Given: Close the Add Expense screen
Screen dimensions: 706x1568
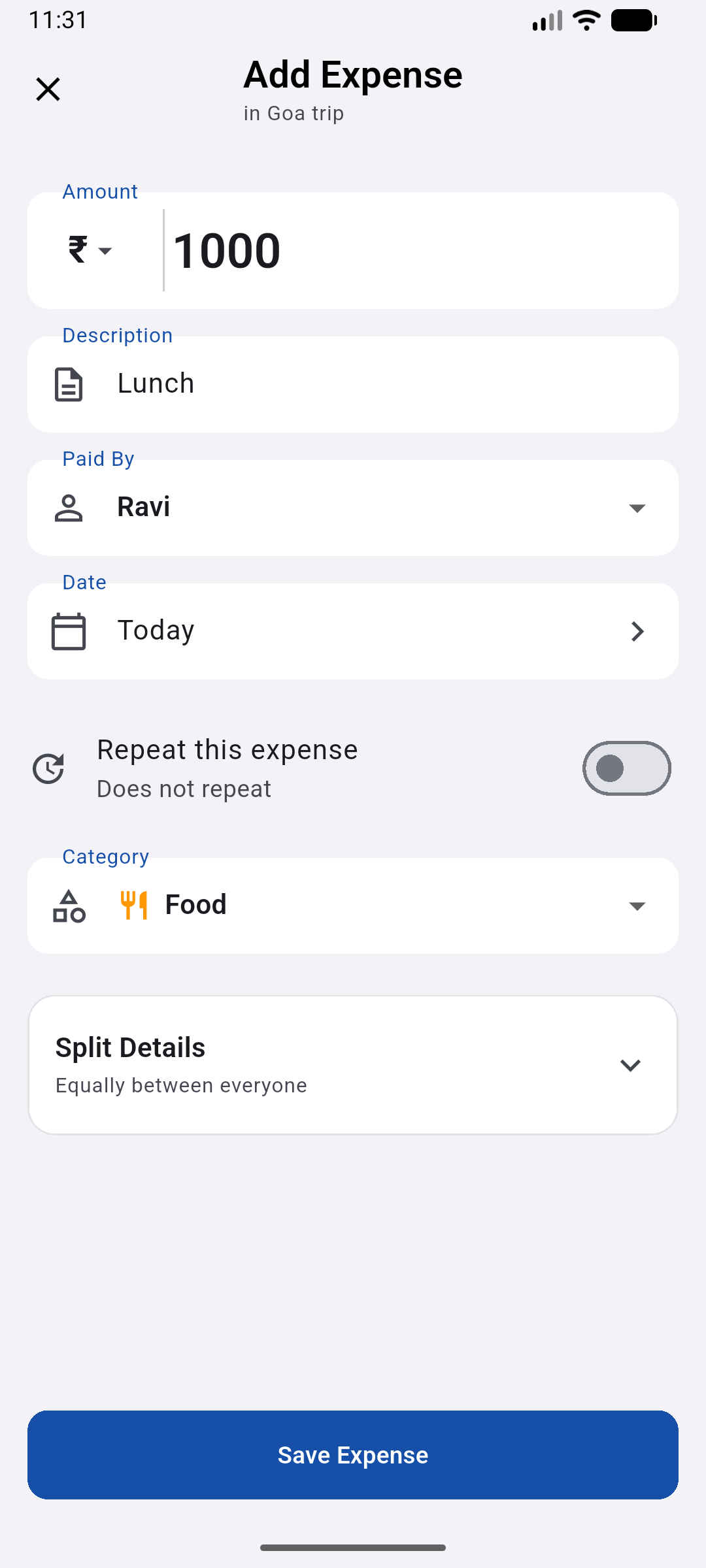Looking at the screenshot, I should (x=48, y=90).
